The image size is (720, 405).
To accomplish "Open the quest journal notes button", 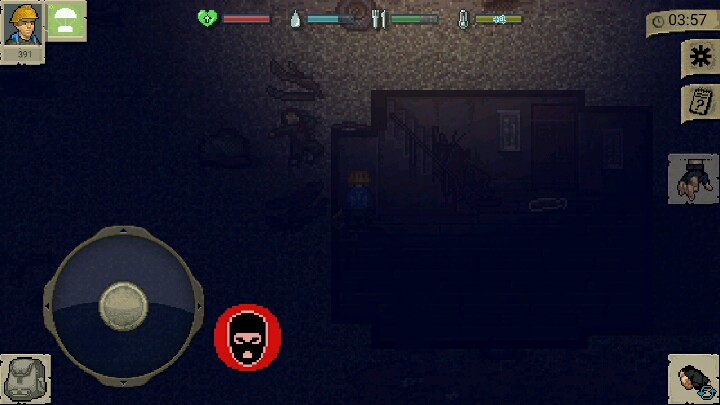I will (698, 103).
